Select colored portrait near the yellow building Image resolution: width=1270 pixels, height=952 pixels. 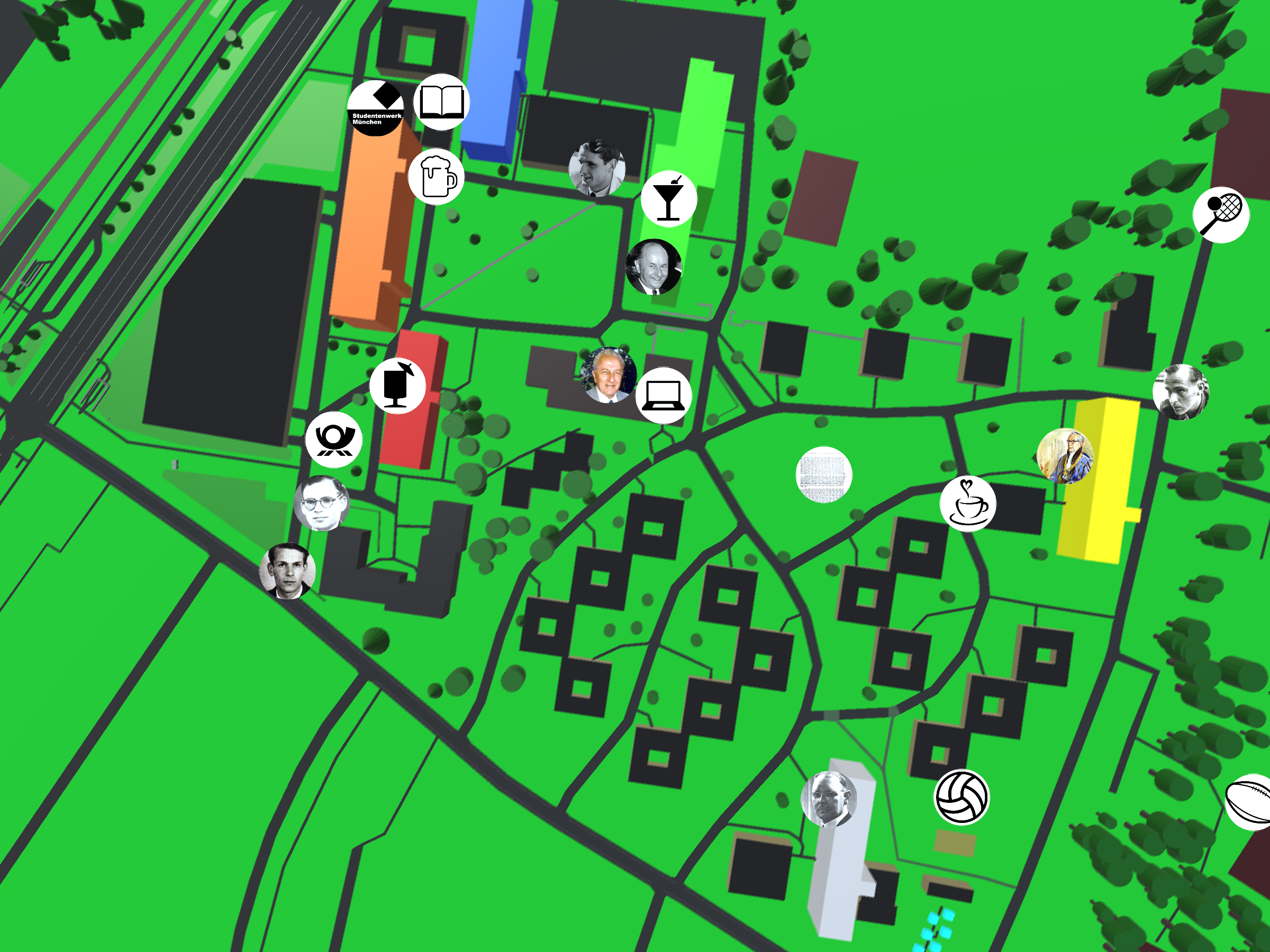pyautogui.click(x=1065, y=456)
